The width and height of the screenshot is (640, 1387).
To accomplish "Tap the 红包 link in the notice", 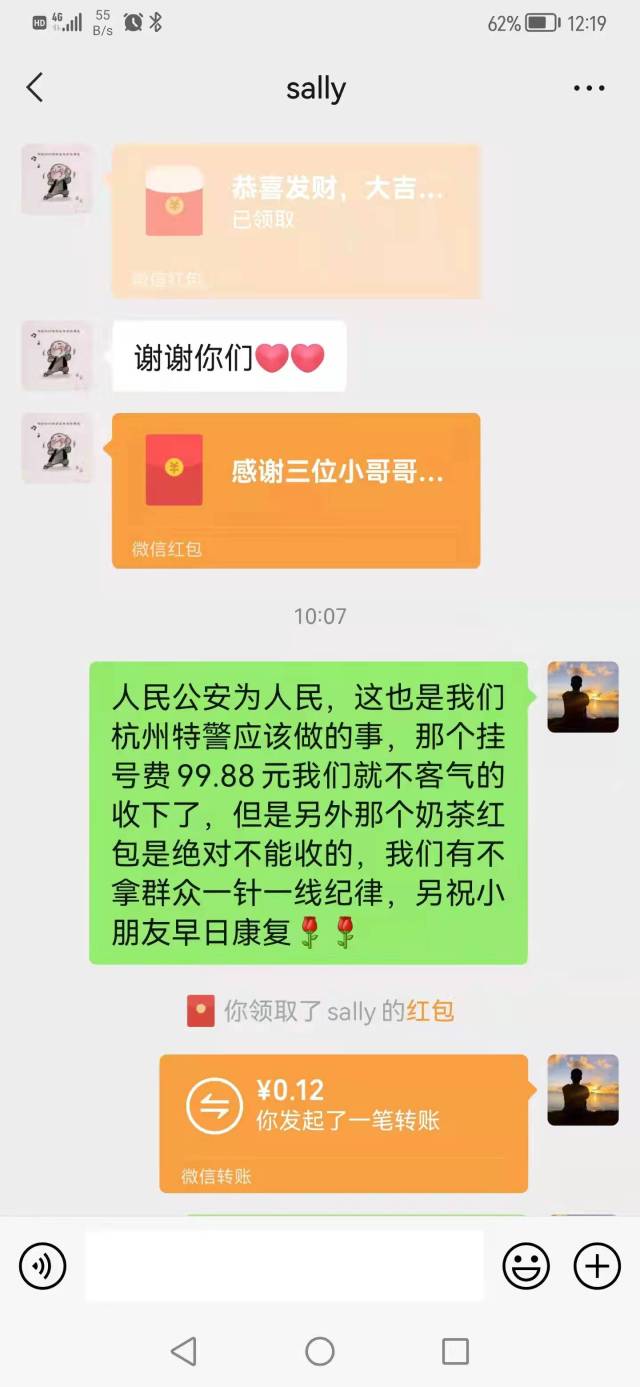I will click(x=430, y=1011).
